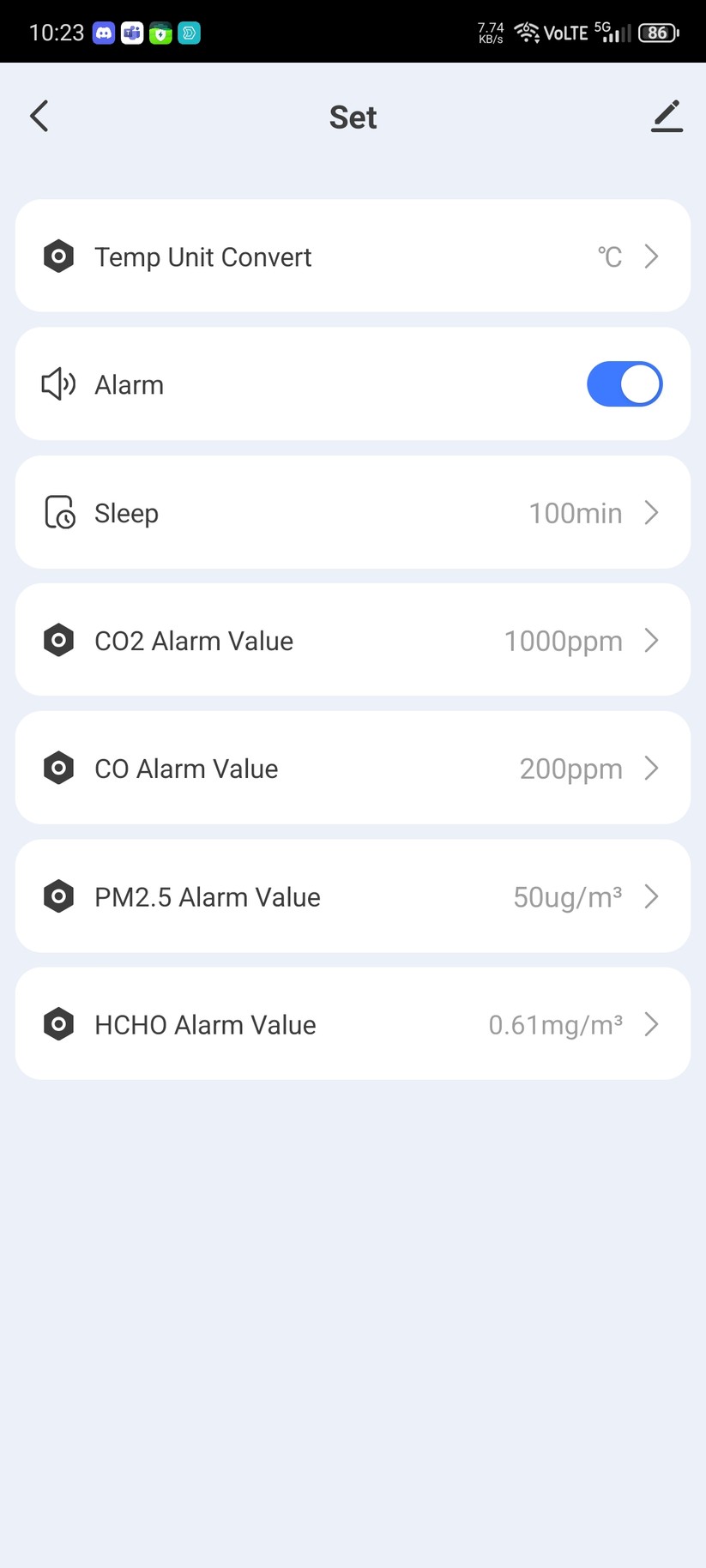Tap the gear icon beside Temp Unit Convert
This screenshot has width=706, height=1568.
58,256
